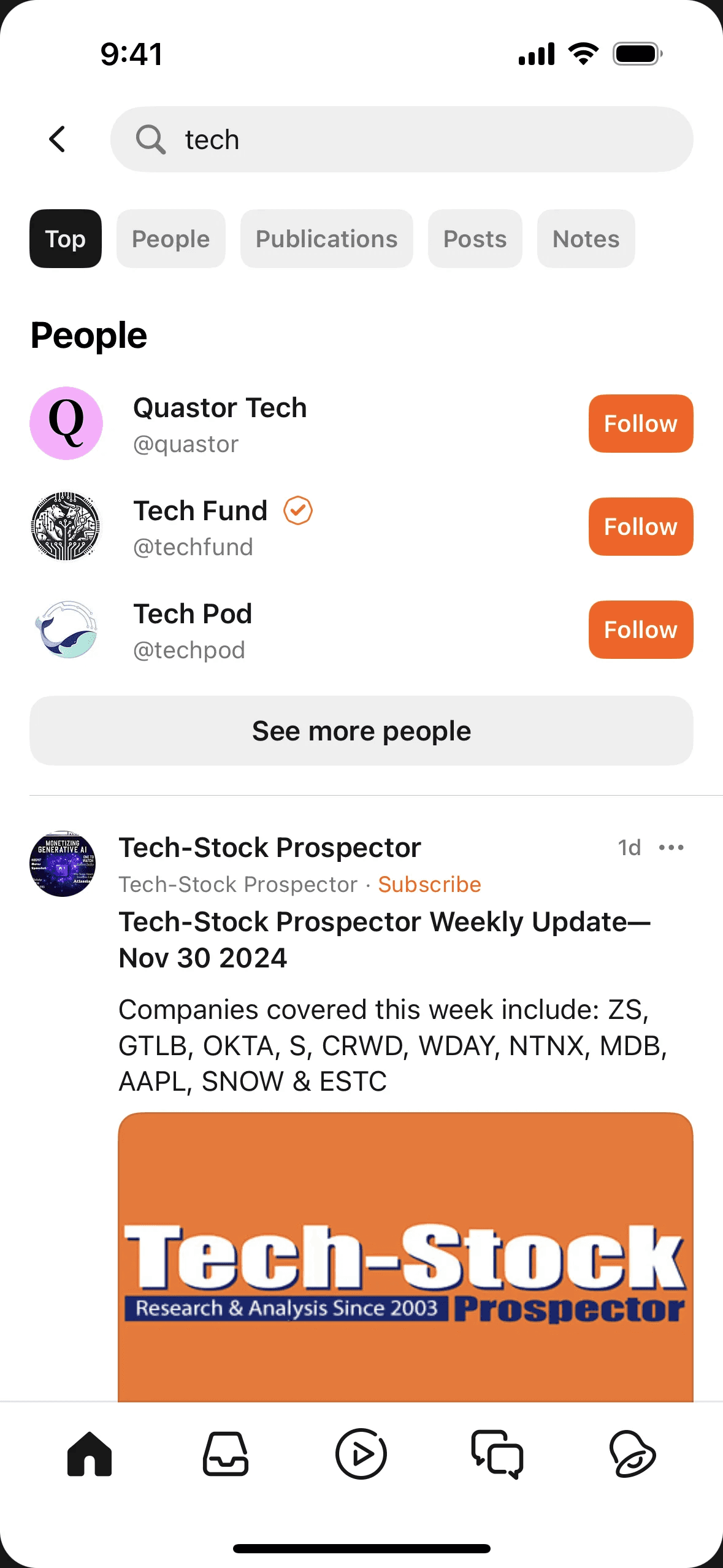Open Quastor Tech's profile
The image size is (723, 1568).
220,423
